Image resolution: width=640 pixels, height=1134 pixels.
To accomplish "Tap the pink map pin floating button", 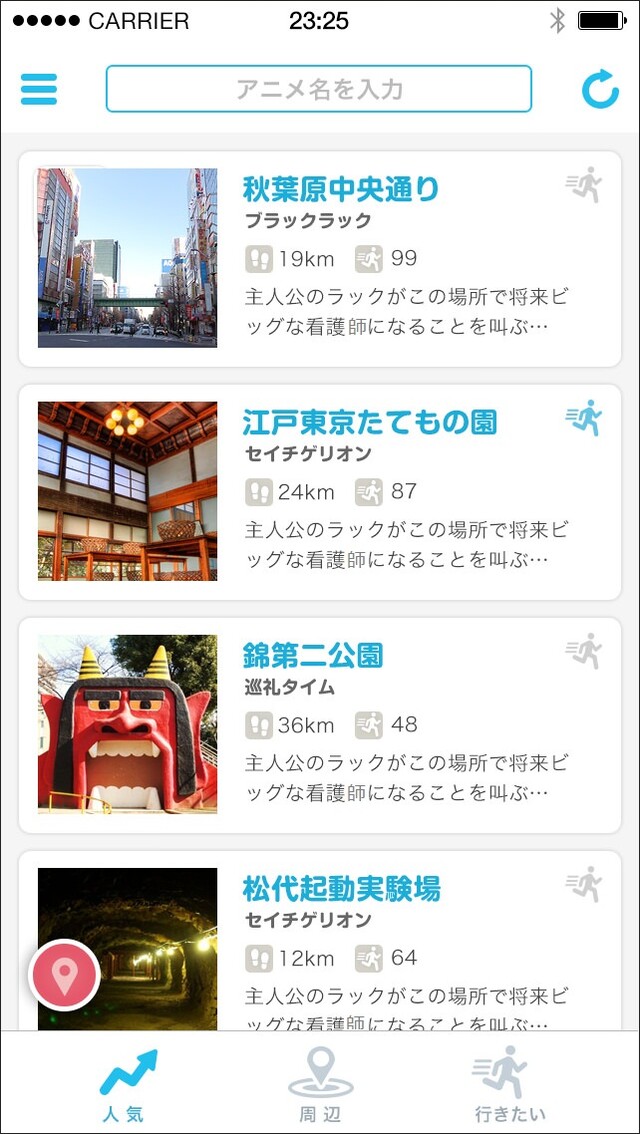I will (x=64, y=975).
